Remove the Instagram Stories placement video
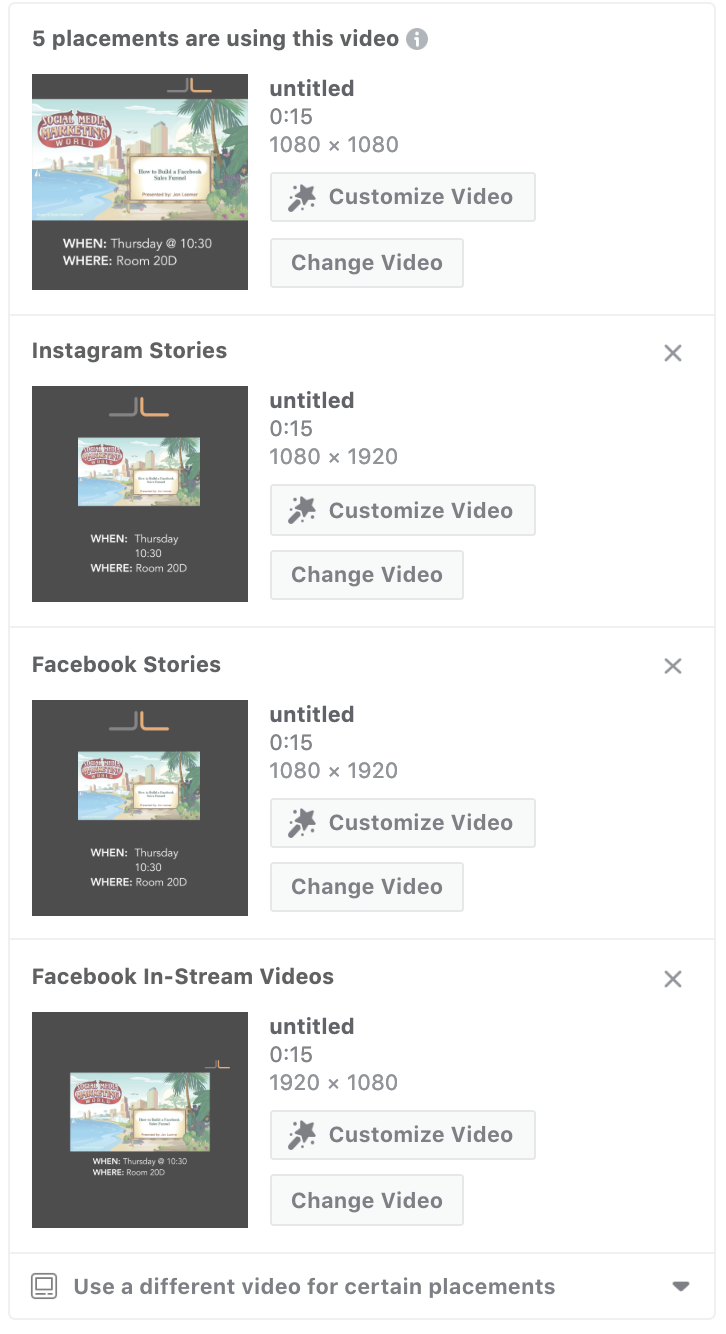Viewport: 726px width, 1334px height. tap(673, 353)
